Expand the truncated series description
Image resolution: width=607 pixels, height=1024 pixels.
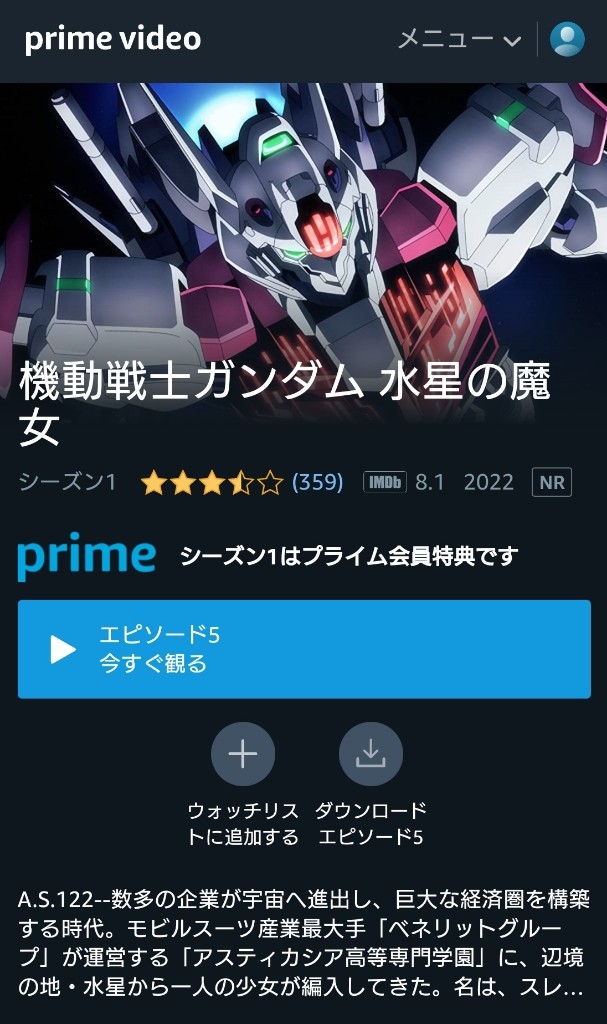click(x=303, y=944)
